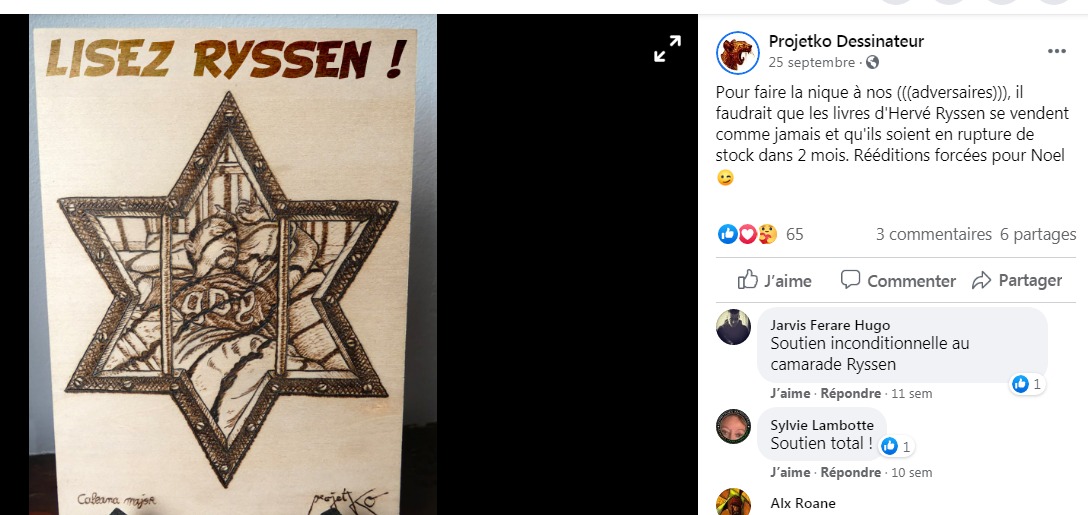The width and height of the screenshot is (1088, 515).
Task: Expand the photo to fullscreen
Action: (667, 48)
